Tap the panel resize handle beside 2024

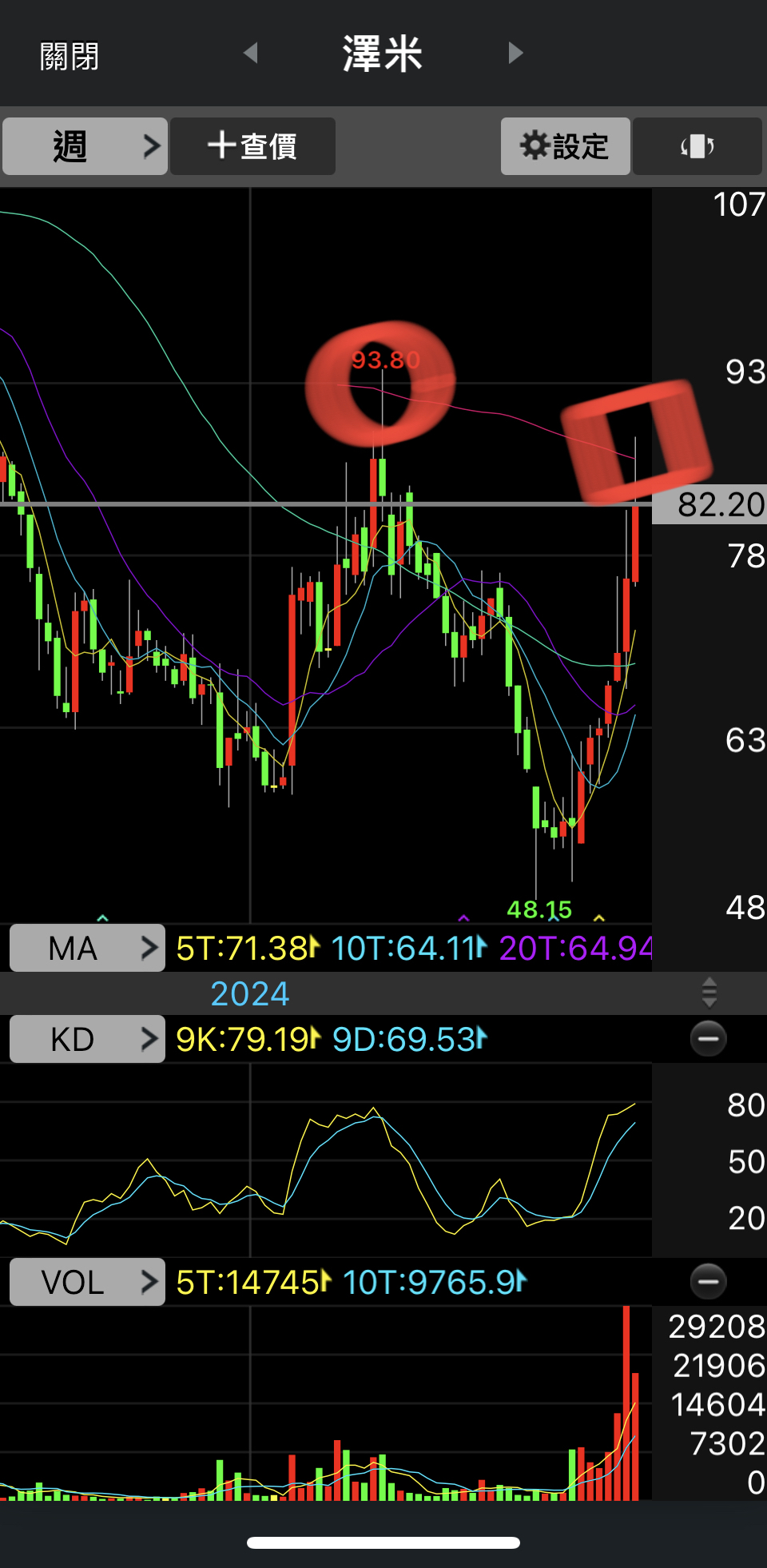click(709, 993)
